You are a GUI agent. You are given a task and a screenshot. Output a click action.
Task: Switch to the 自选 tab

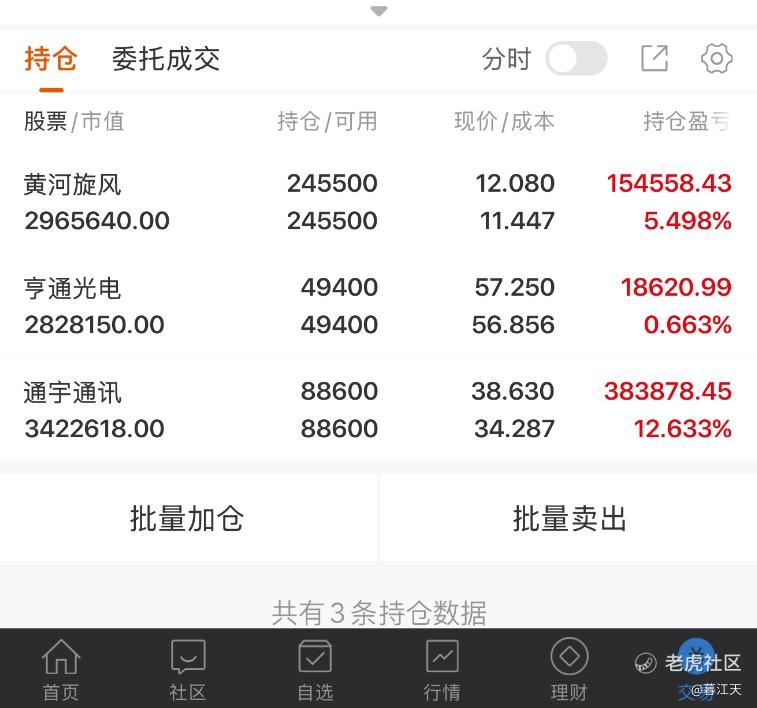pos(315,670)
